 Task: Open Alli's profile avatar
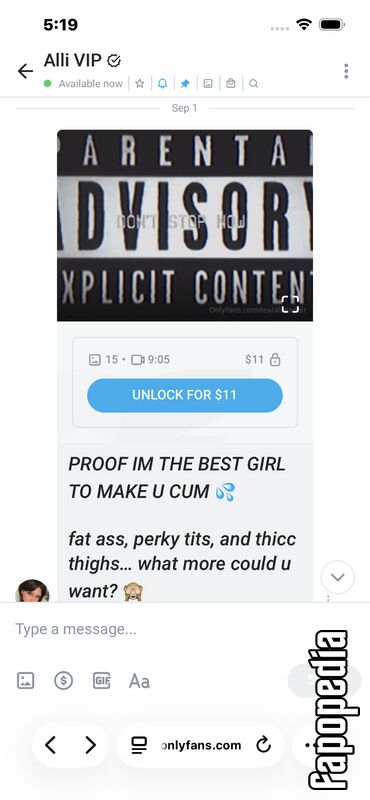32,591
